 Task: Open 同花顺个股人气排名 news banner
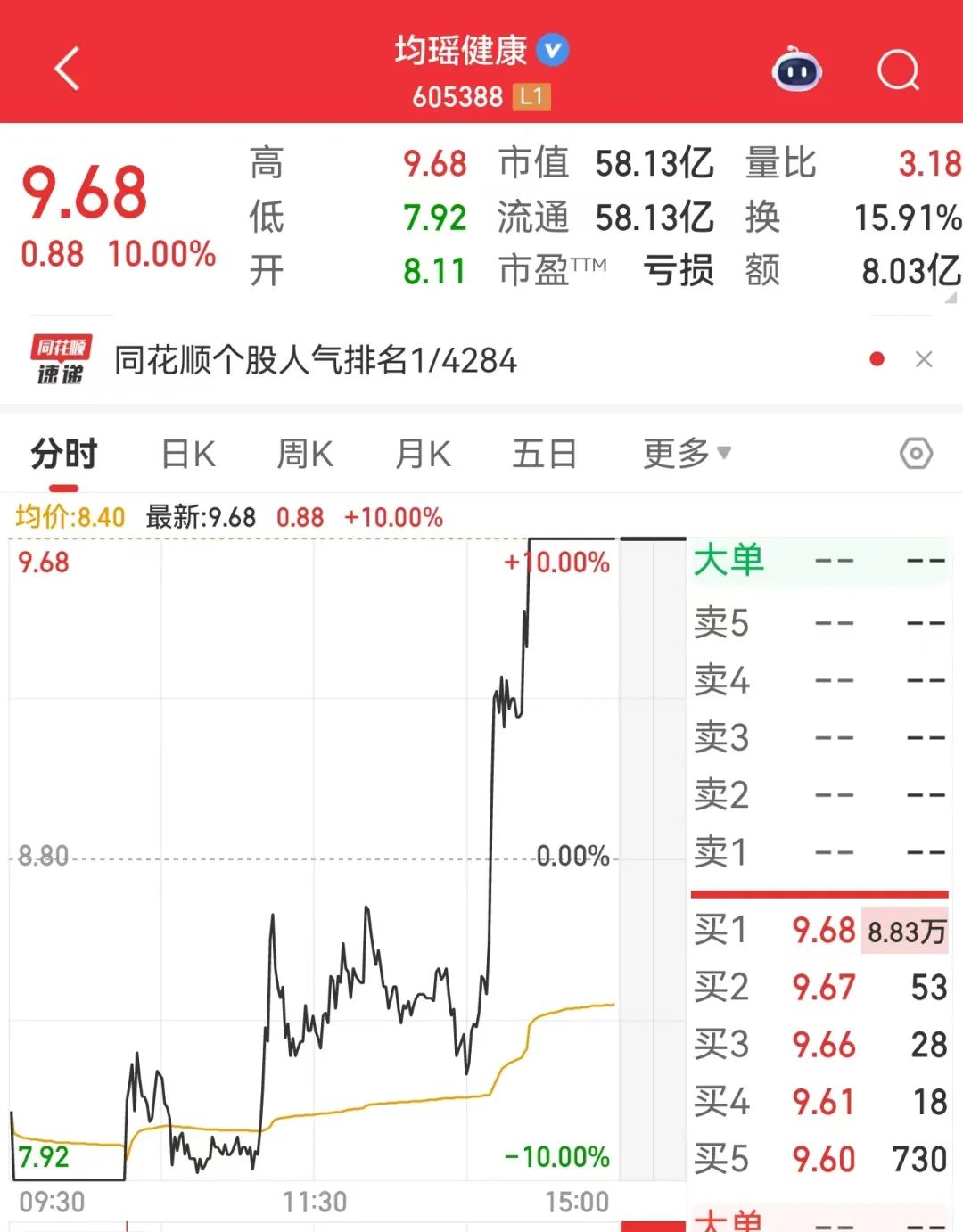click(x=316, y=360)
